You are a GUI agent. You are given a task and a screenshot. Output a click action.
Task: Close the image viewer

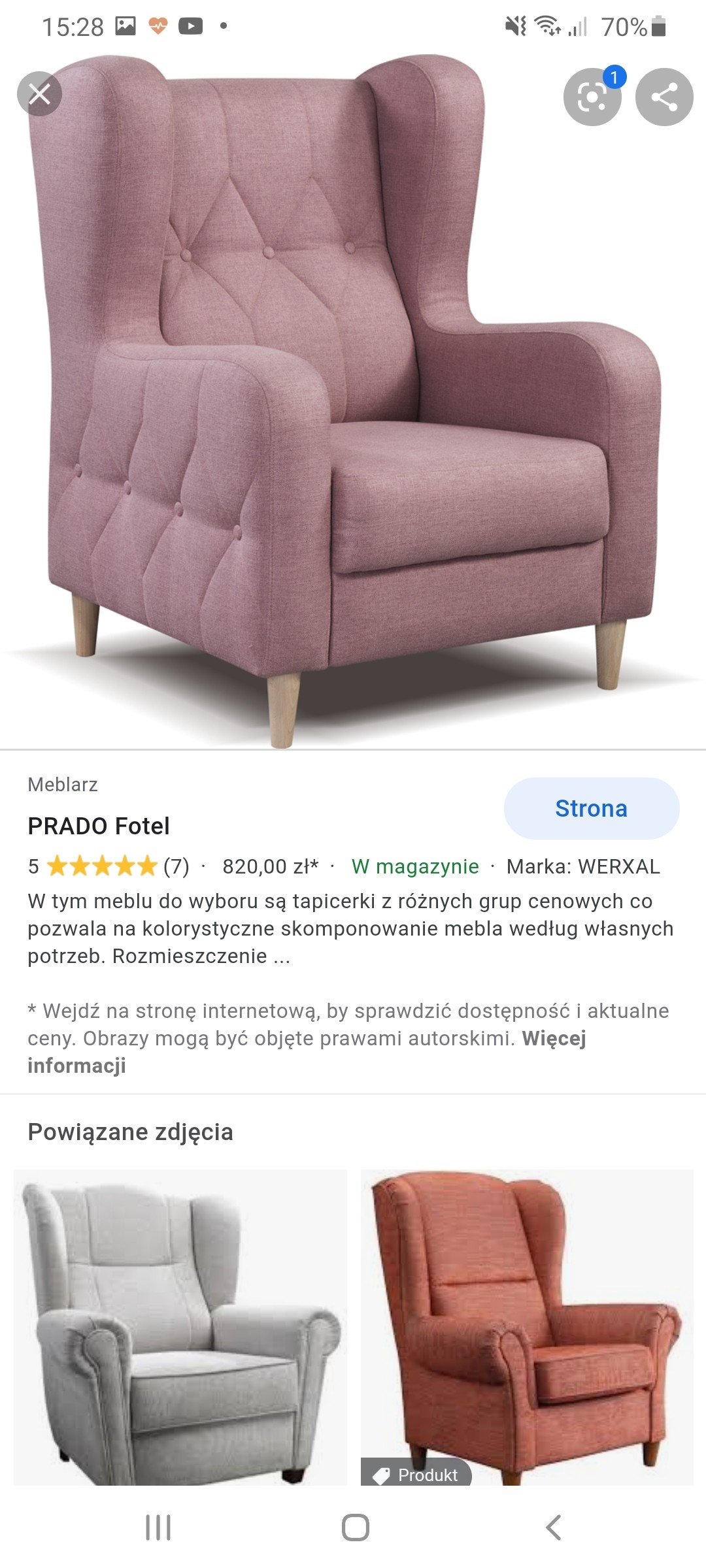pos(39,94)
